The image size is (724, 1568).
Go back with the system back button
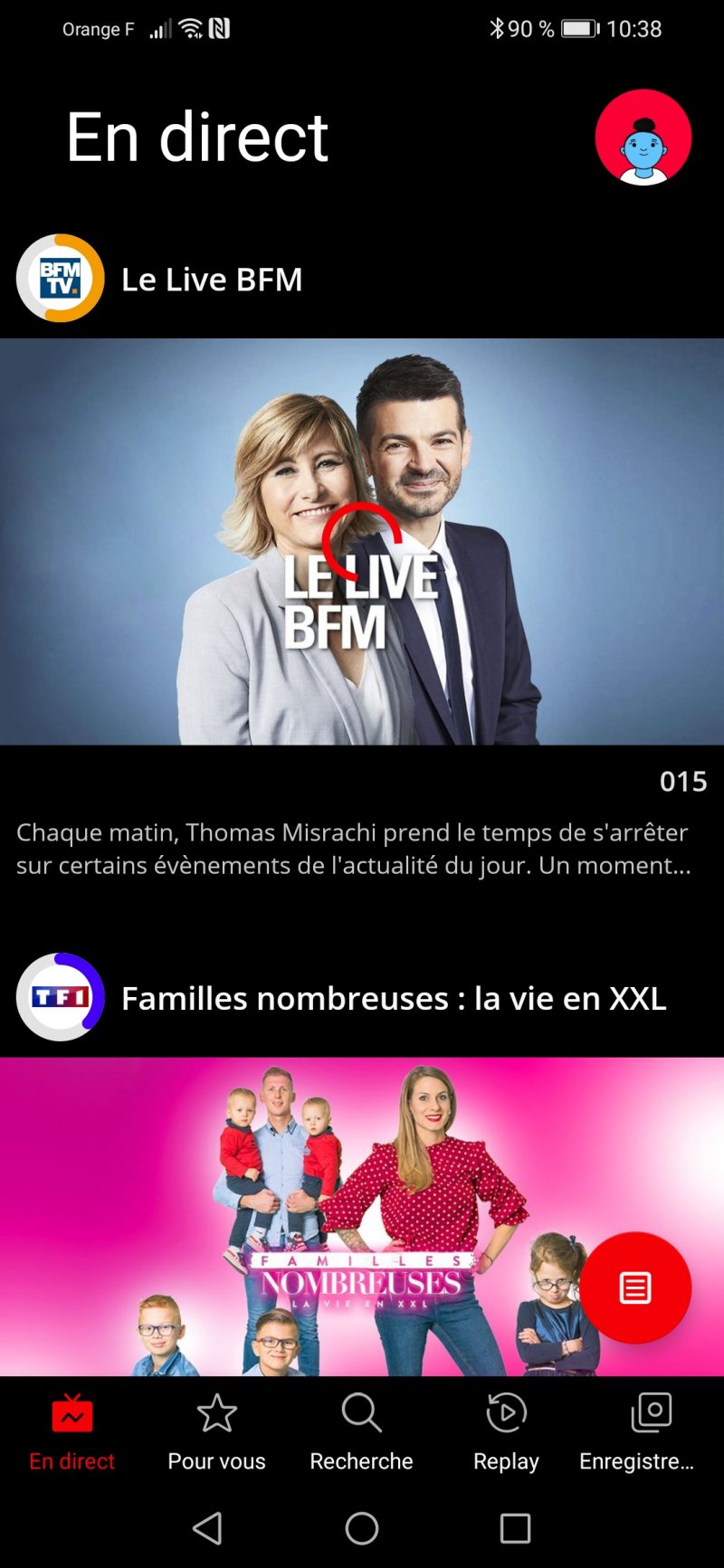click(x=207, y=1528)
